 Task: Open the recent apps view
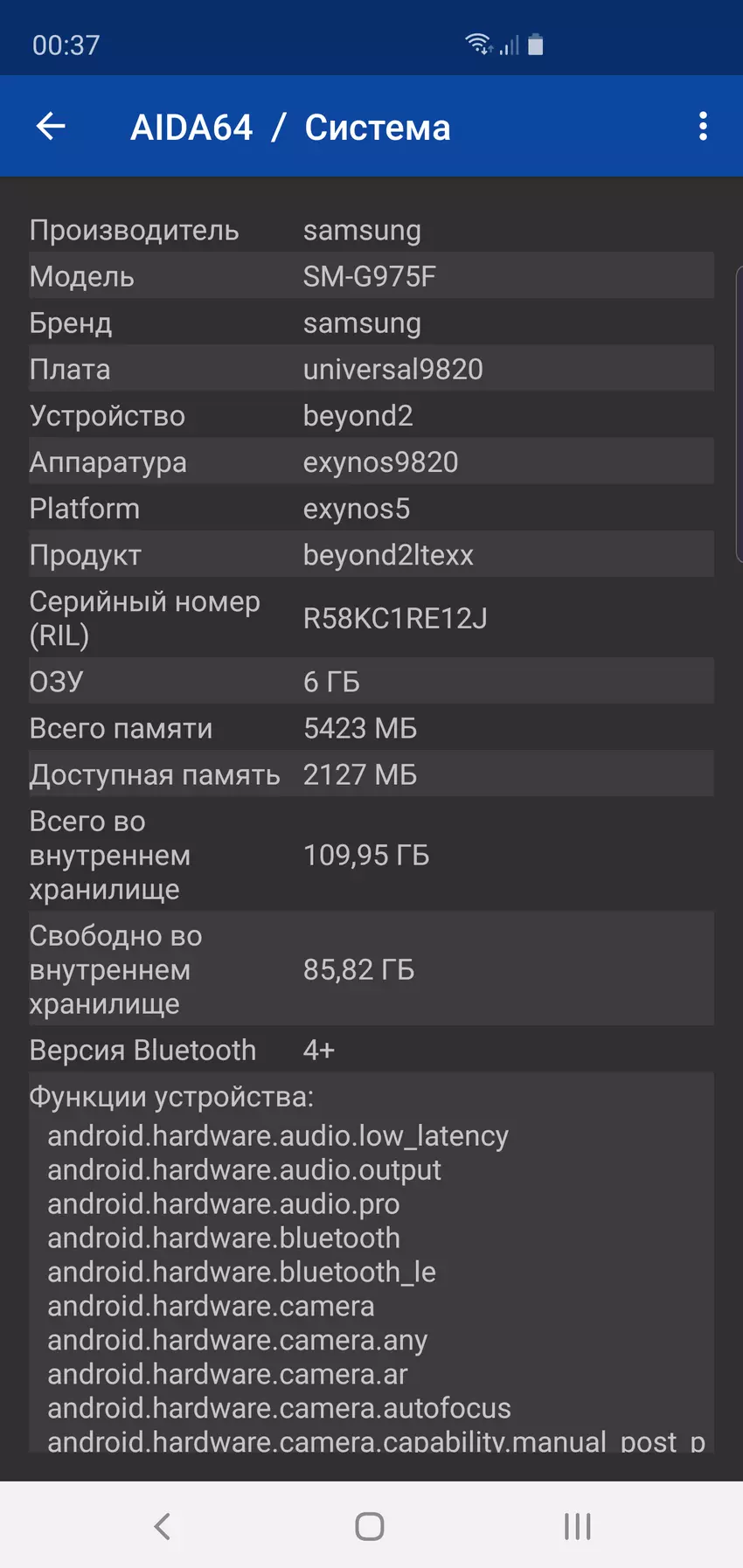click(577, 1526)
